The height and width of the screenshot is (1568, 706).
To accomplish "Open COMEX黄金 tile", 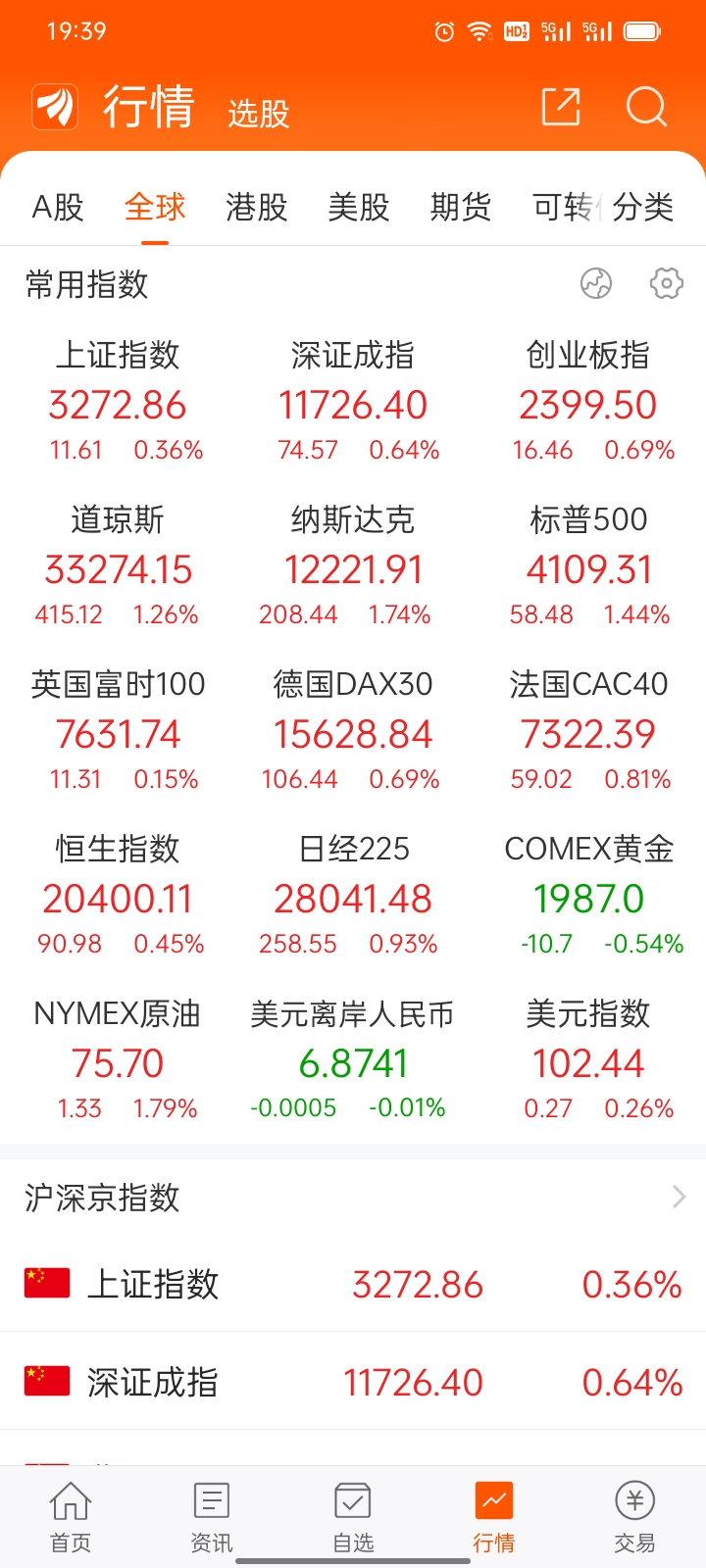I will point(588,896).
